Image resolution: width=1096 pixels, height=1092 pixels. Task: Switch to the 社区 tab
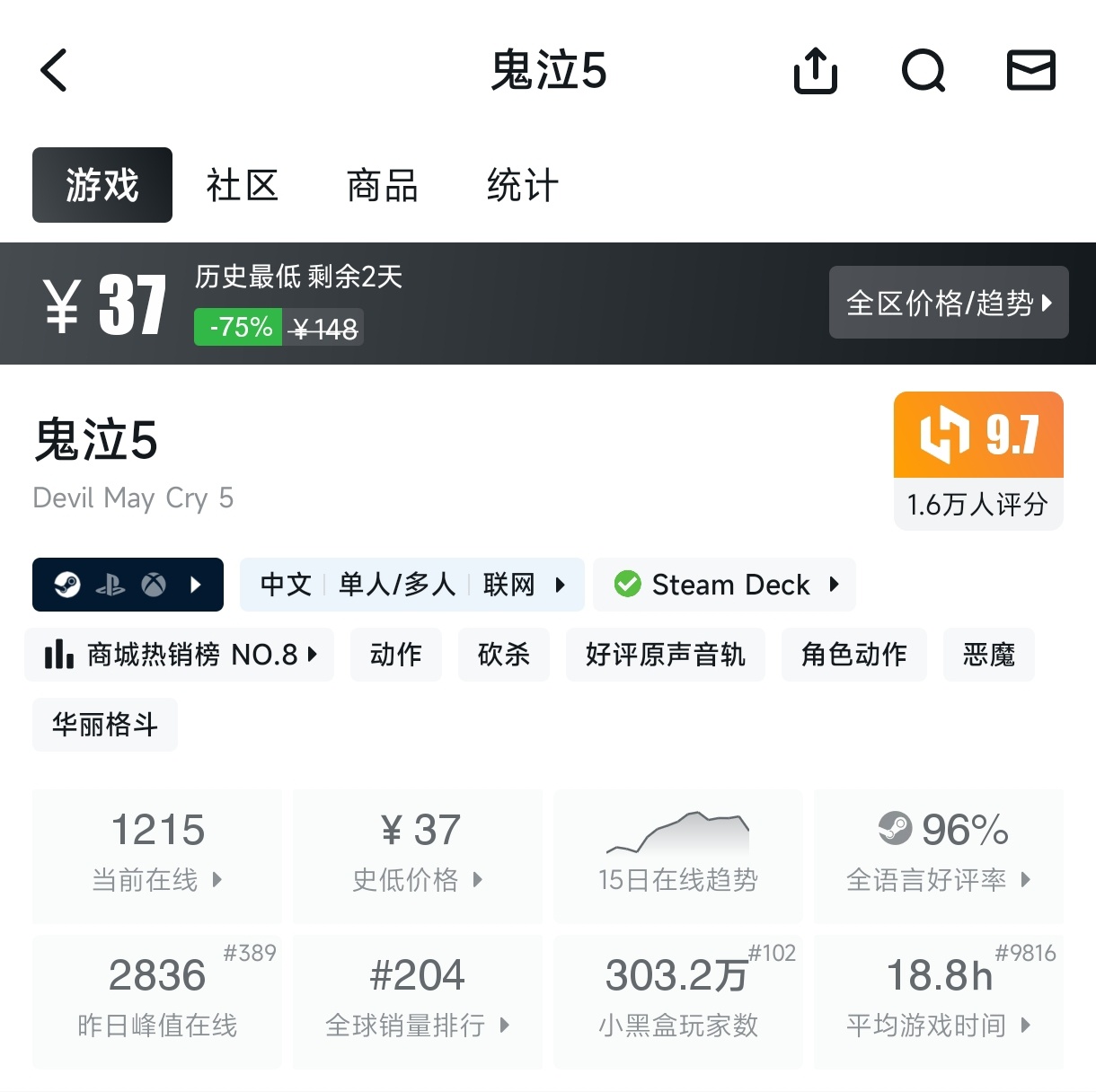click(x=242, y=186)
